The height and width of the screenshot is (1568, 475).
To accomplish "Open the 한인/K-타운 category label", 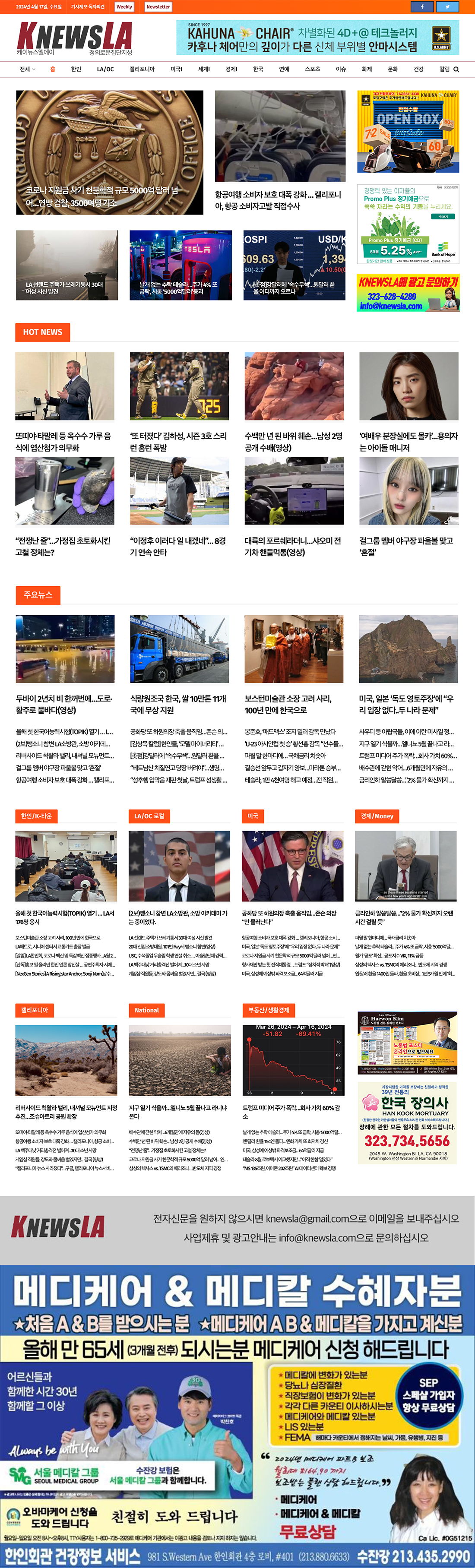I will click(37, 816).
